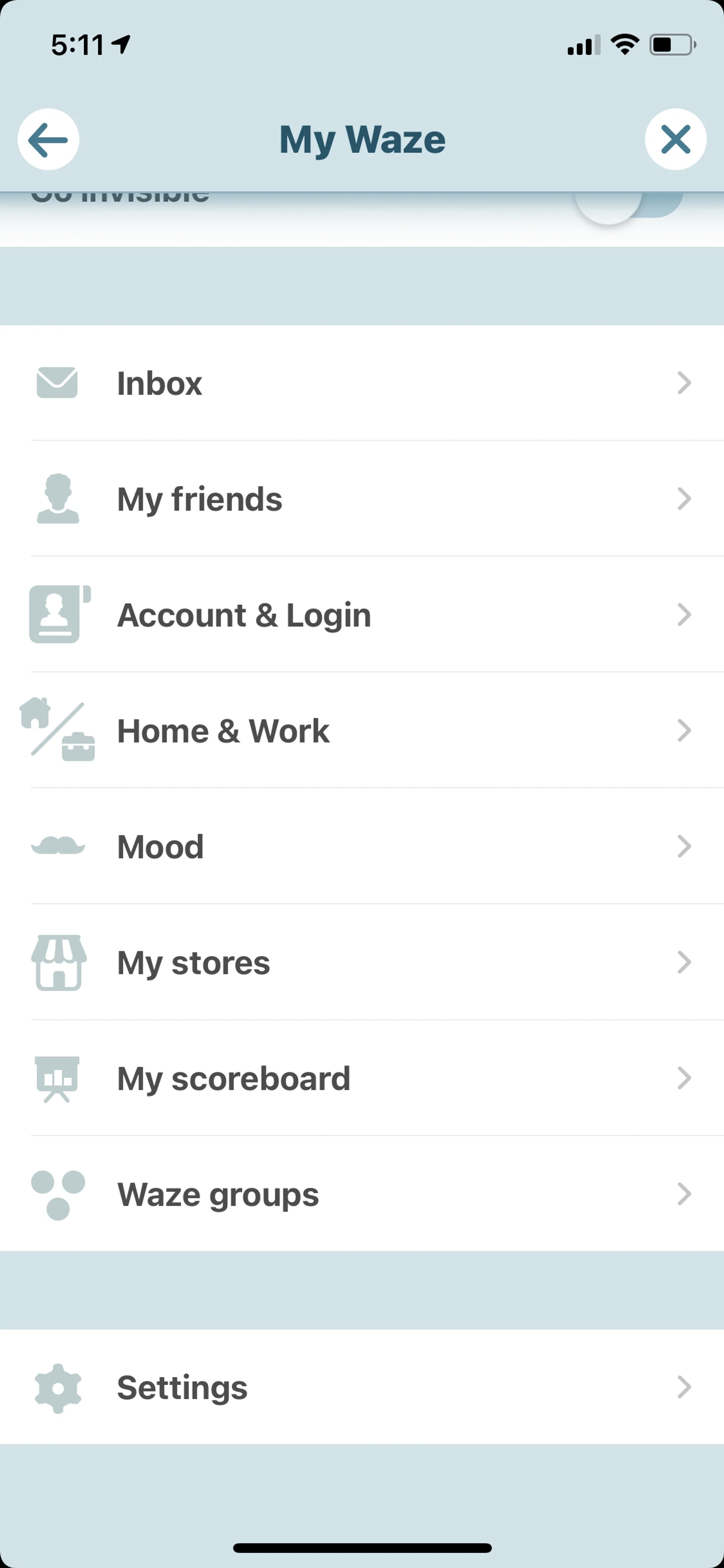Go back using the arrow button
Viewport: 724px width, 1568px height.
(x=48, y=140)
